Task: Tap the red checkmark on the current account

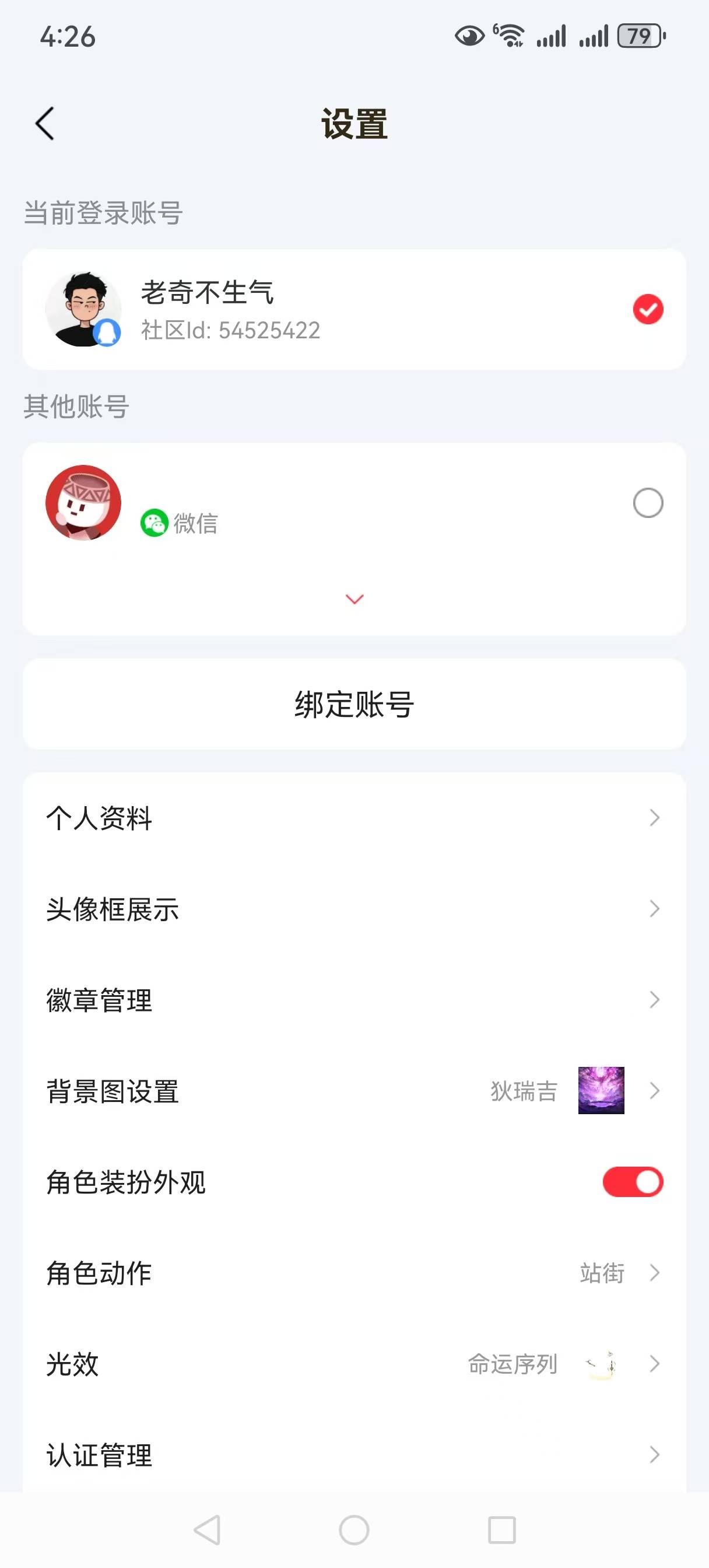Action: [648, 309]
